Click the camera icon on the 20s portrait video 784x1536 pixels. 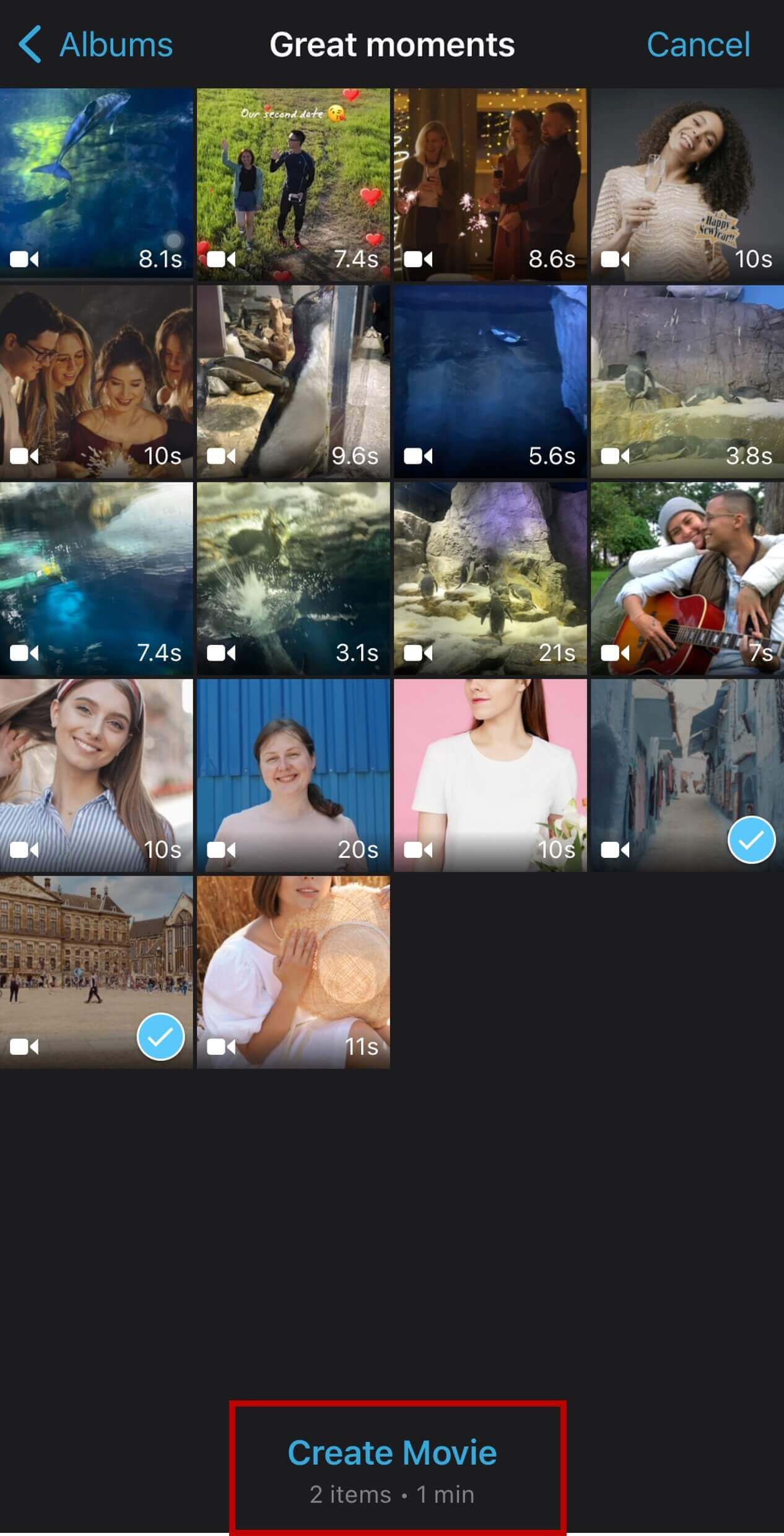click(221, 850)
